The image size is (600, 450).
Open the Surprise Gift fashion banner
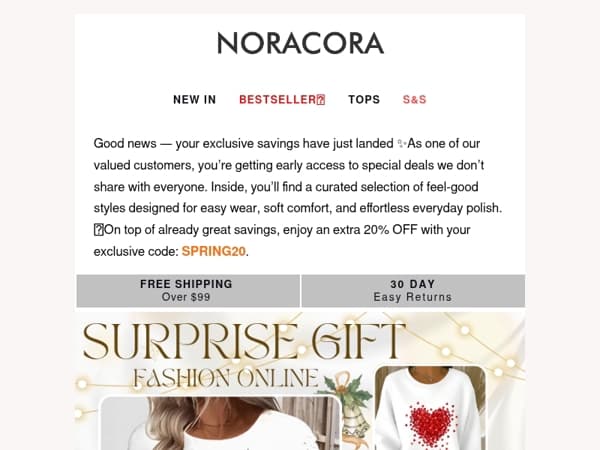coord(245,355)
